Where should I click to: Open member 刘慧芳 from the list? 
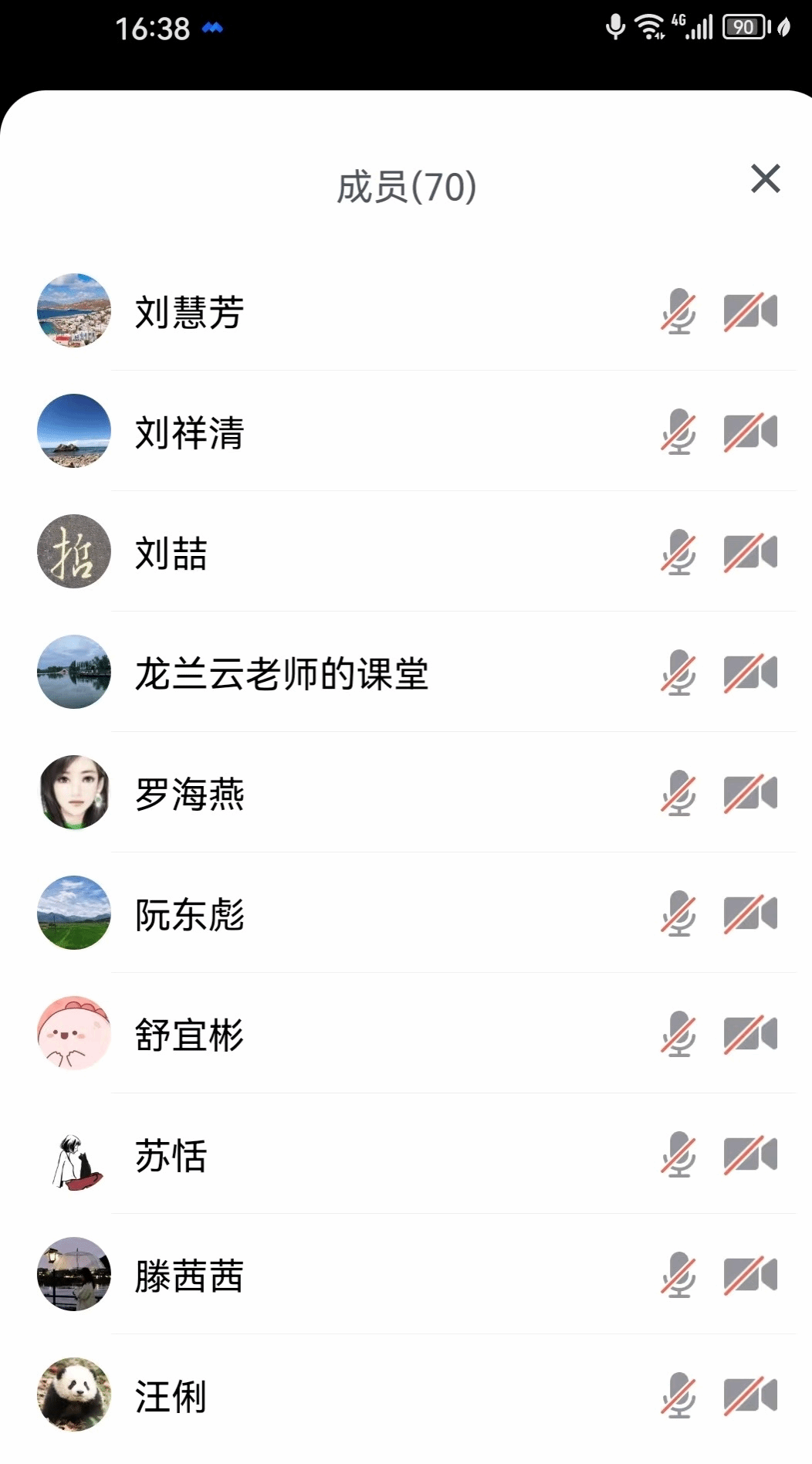pos(190,312)
